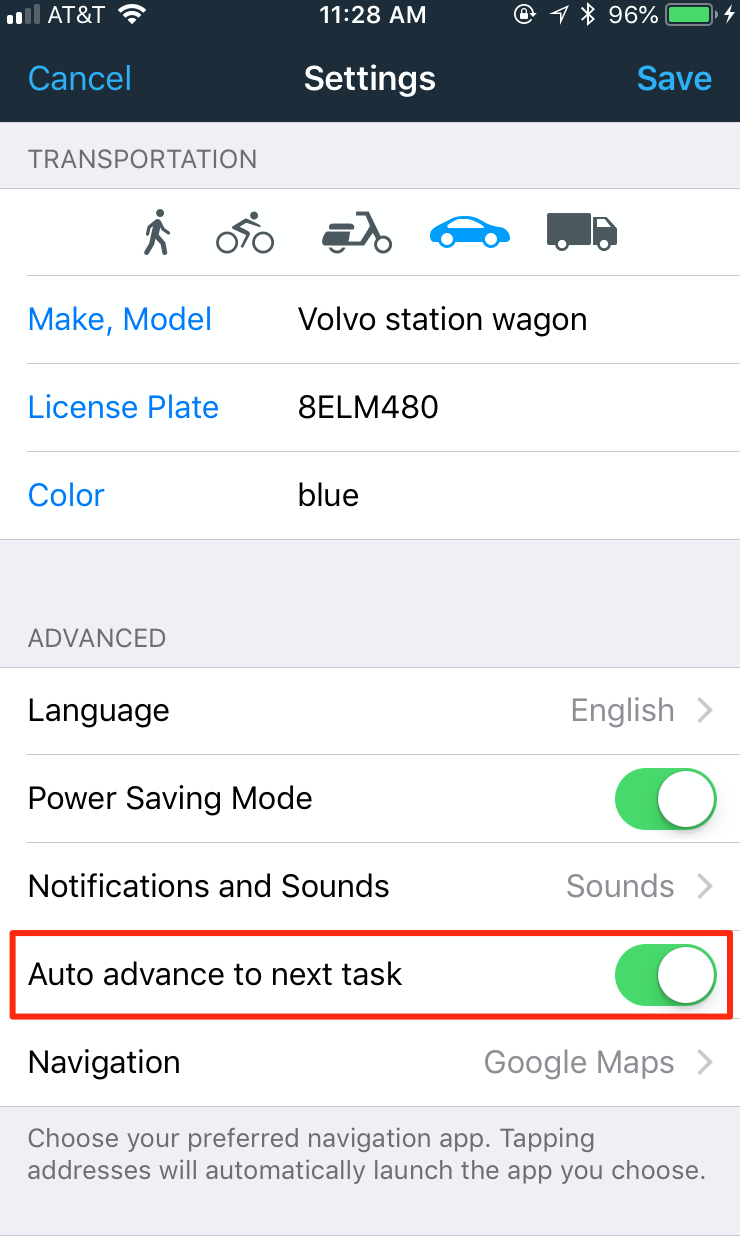Switch transportation to truck

(582, 233)
